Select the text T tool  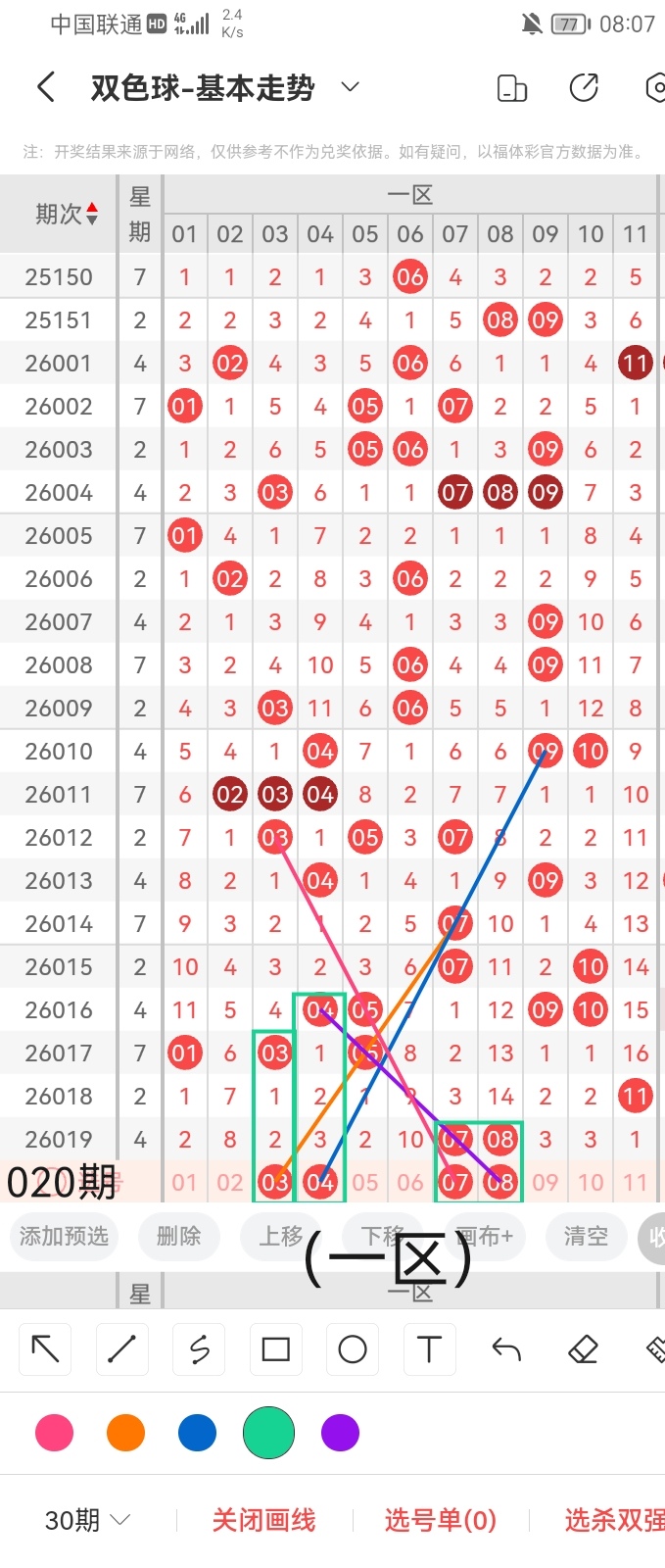[429, 1349]
